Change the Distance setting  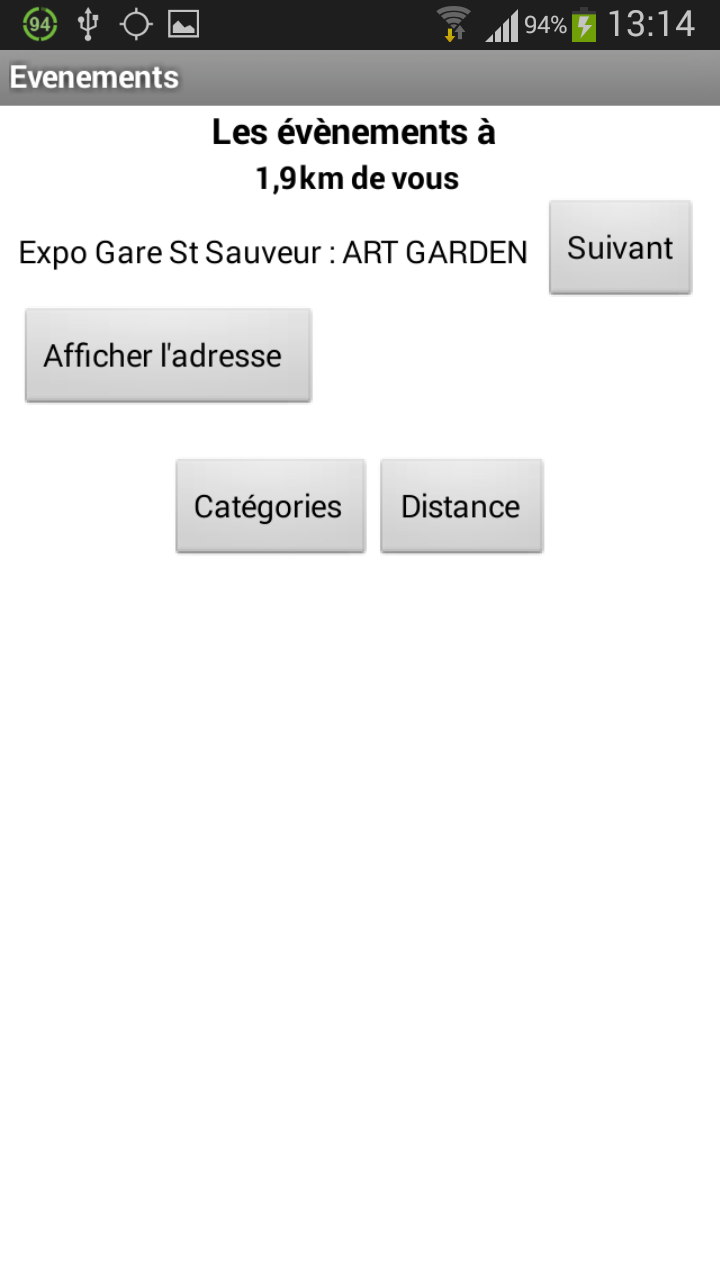click(461, 506)
